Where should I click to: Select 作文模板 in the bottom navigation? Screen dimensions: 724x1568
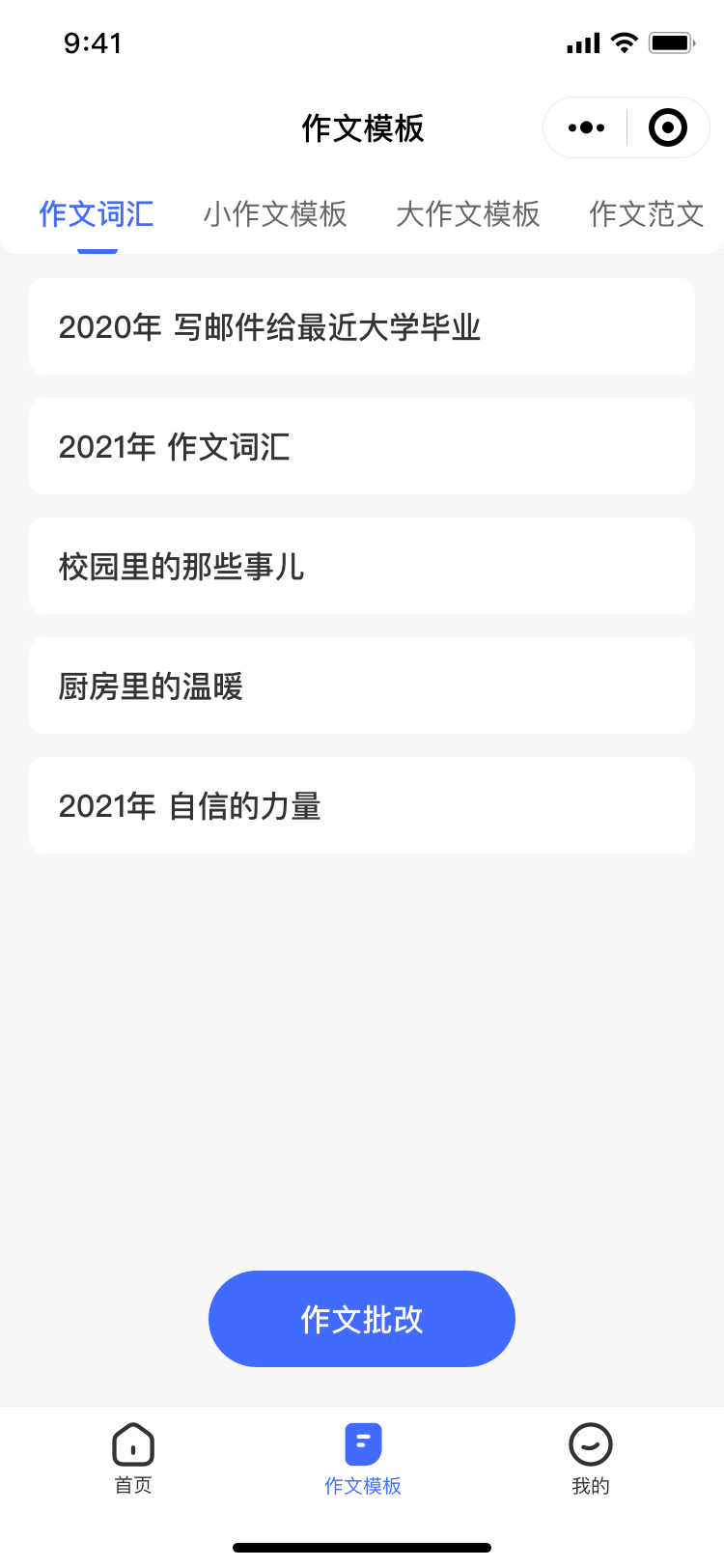click(x=363, y=1459)
